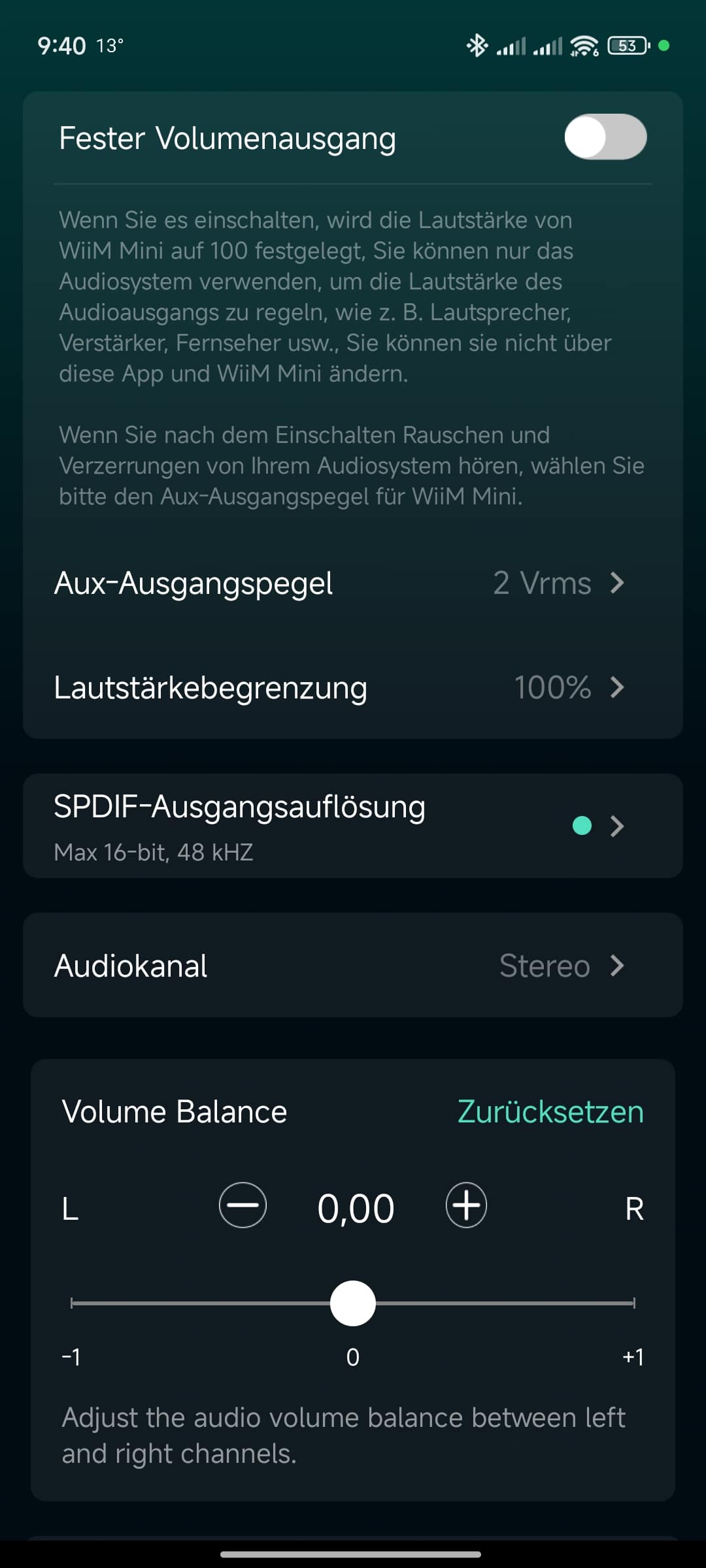Open SPDIF-Ausgangsauflösung options

(353, 826)
